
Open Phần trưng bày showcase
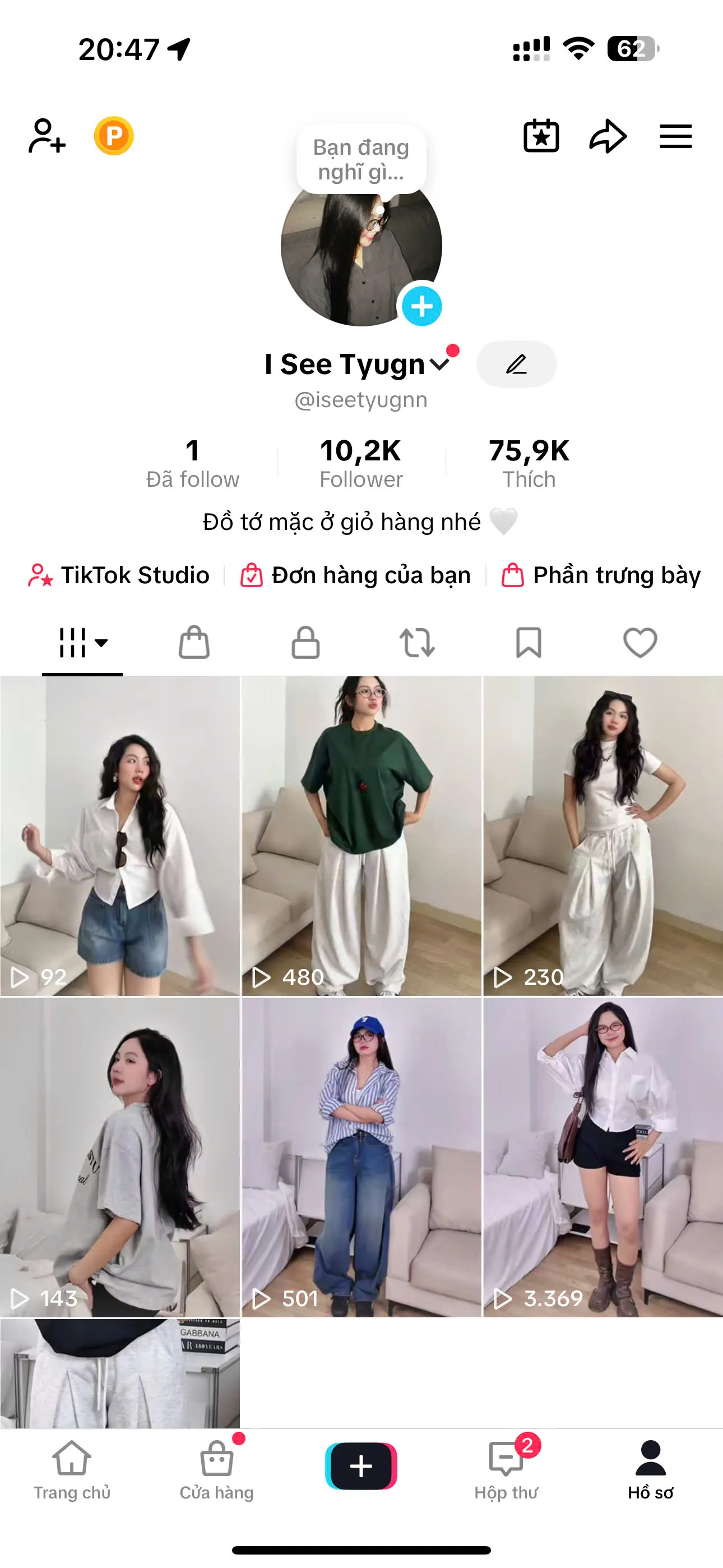pyautogui.click(x=601, y=575)
